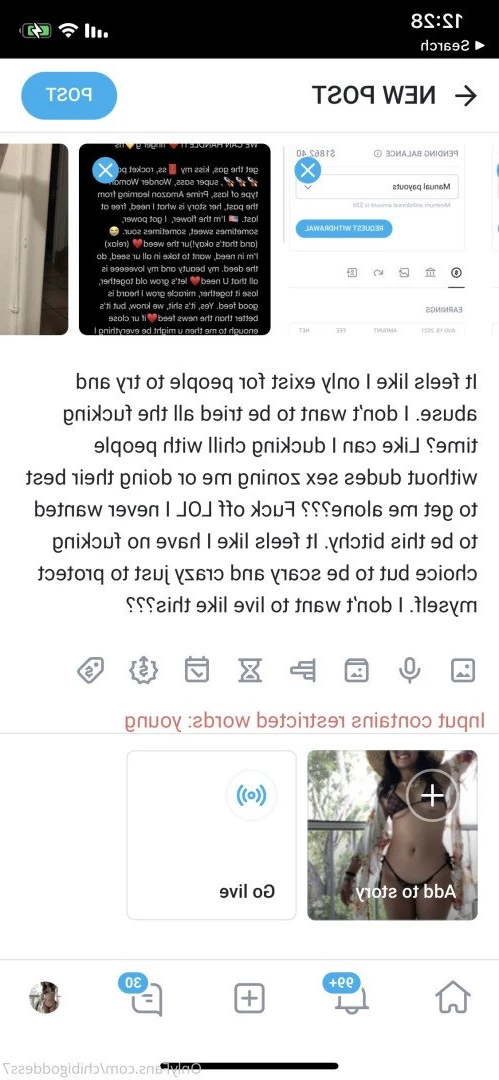Open the media vault icon

click(356, 669)
